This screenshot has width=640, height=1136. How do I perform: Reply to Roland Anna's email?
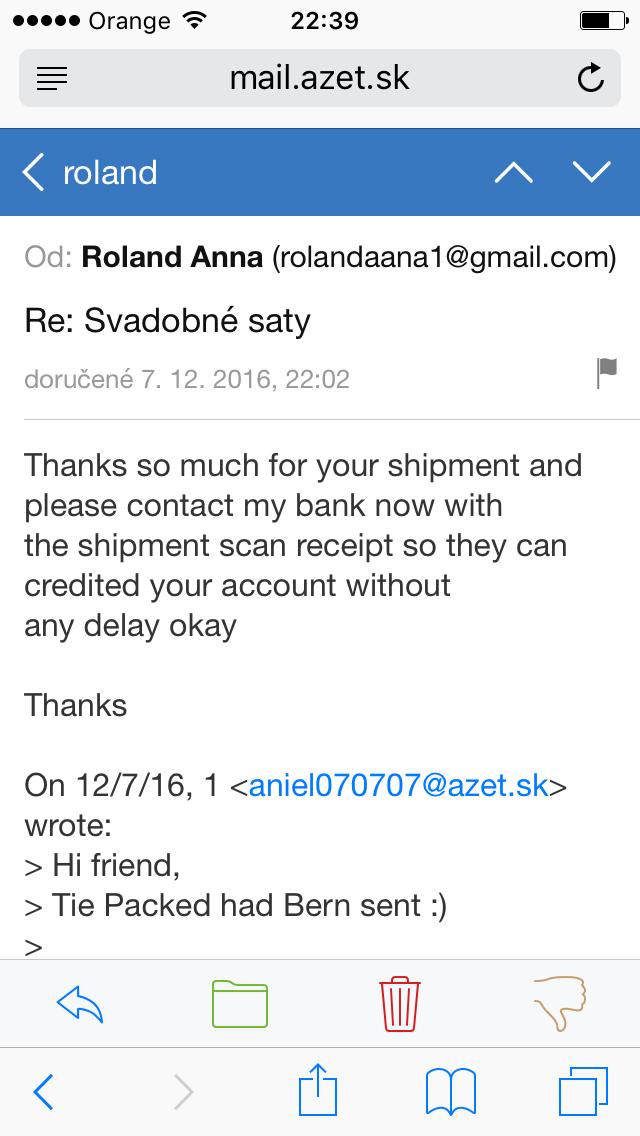tap(80, 1003)
